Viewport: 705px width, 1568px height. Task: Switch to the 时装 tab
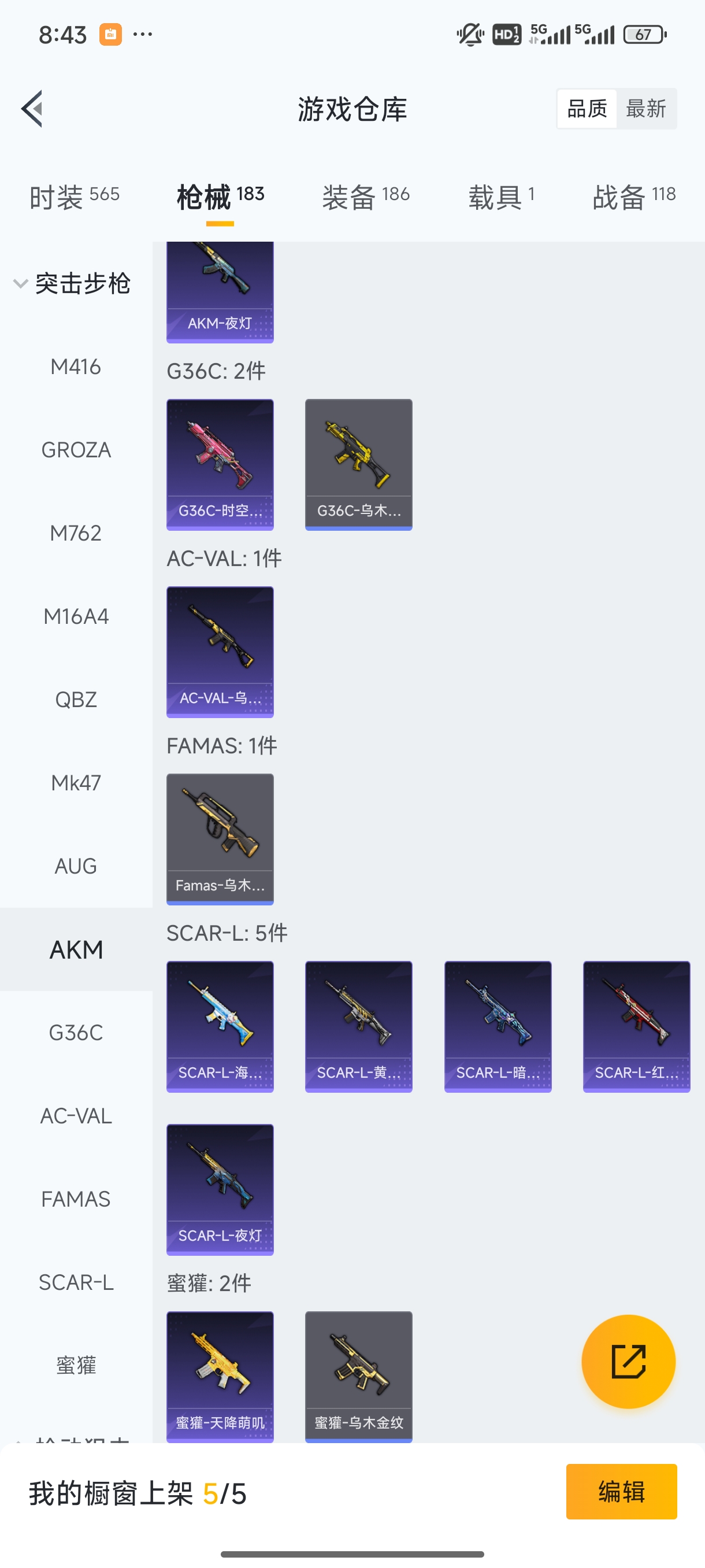click(x=74, y=197)
